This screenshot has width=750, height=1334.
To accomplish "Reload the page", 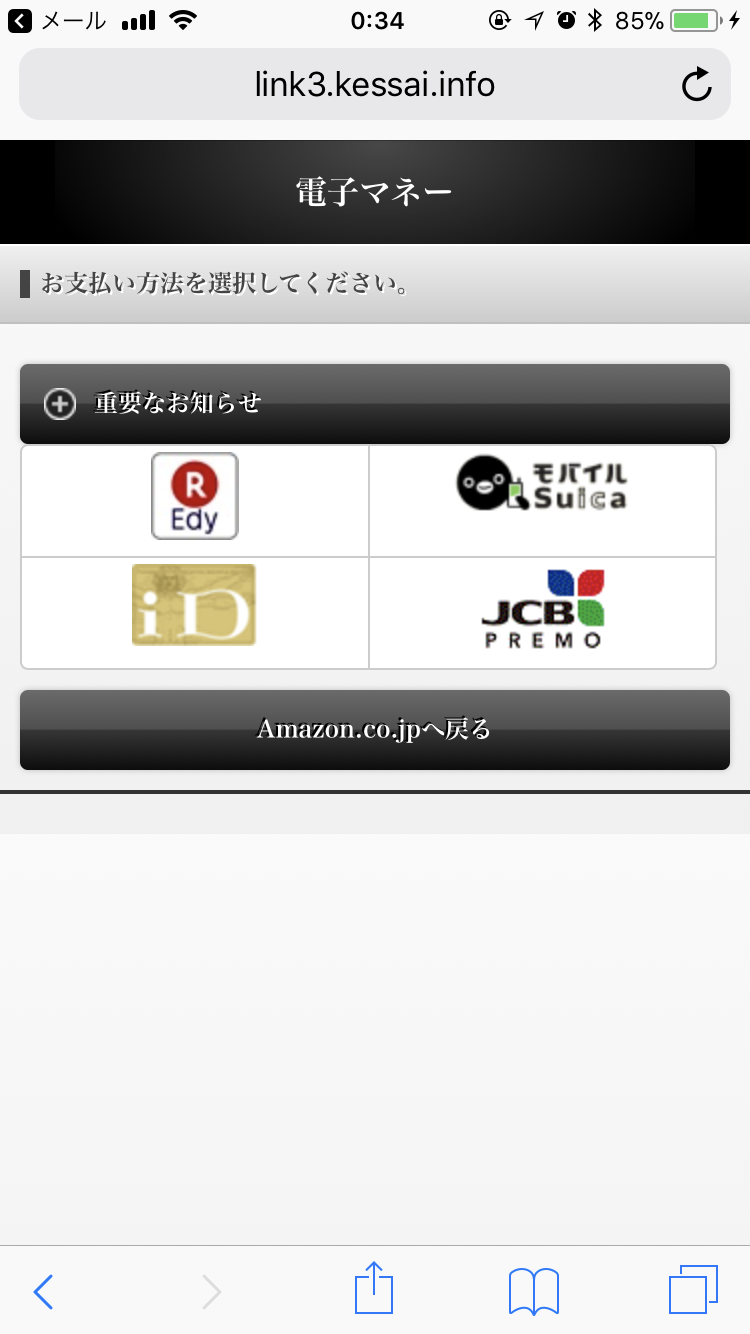I will (697, 85).
